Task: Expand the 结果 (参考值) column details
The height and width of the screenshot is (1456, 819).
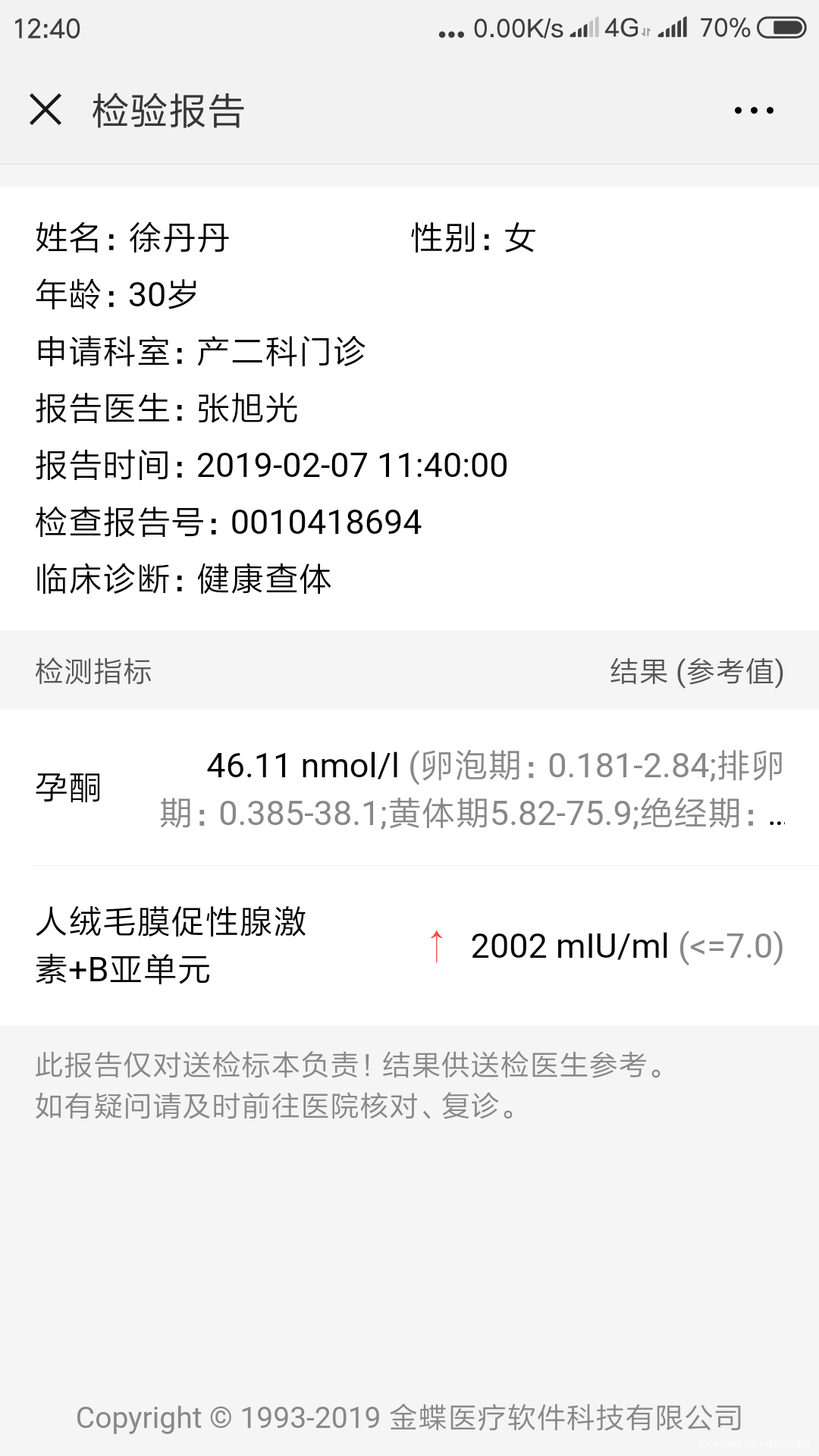Action: coord(698,671)
